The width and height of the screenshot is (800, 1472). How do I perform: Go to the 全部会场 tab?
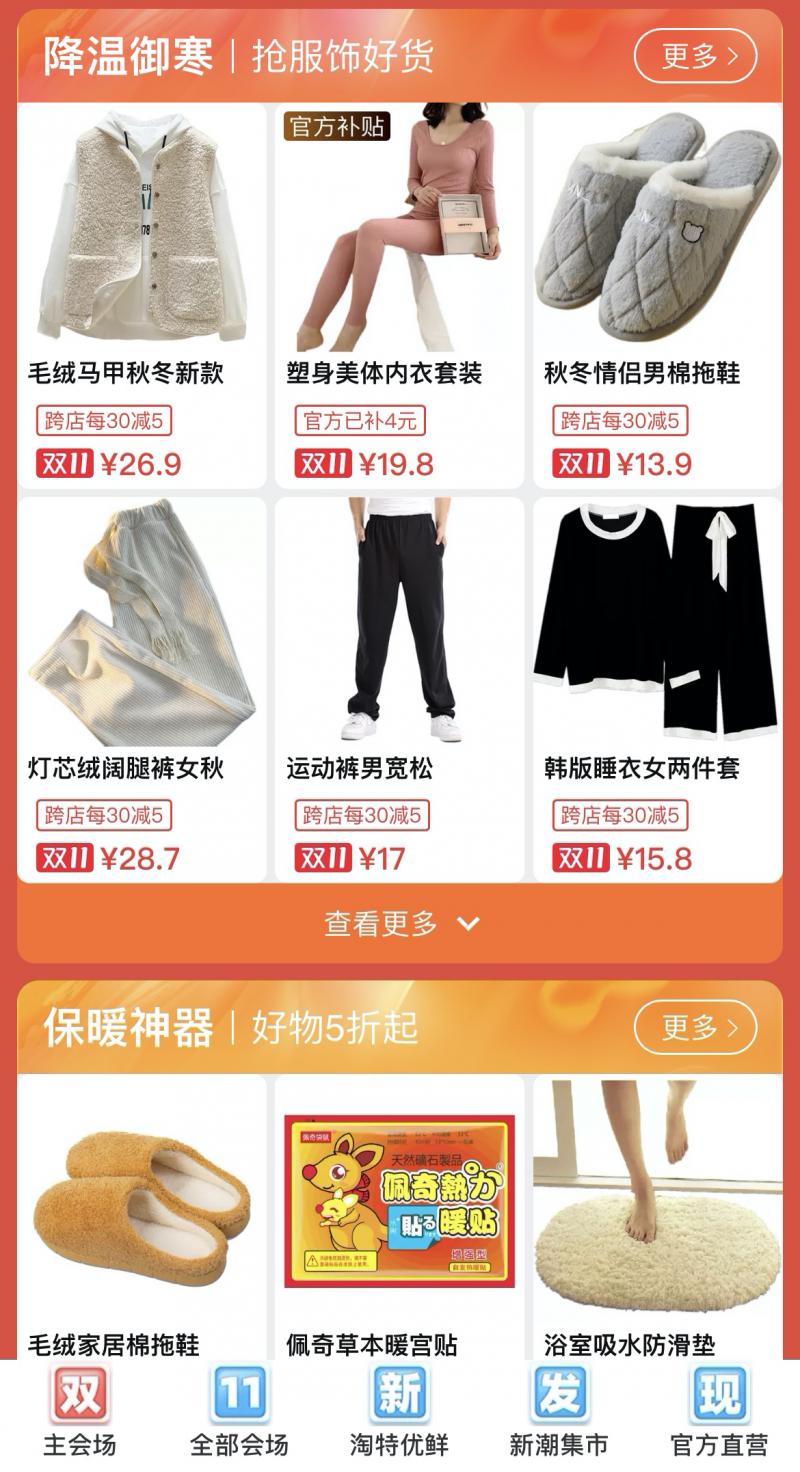tap(240, 1414)
